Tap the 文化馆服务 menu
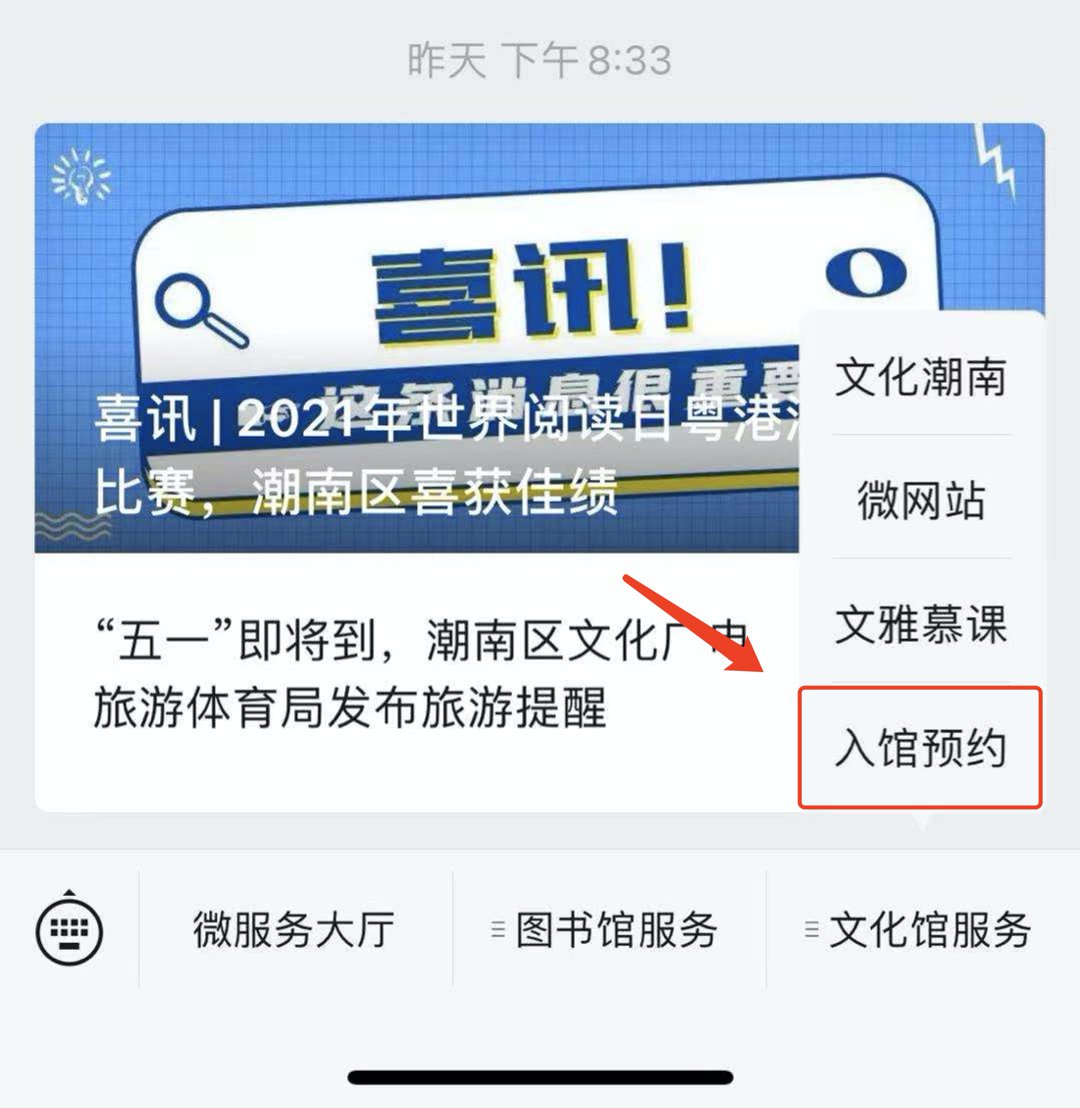The image size is (1080, 1108). click(920, 930)
